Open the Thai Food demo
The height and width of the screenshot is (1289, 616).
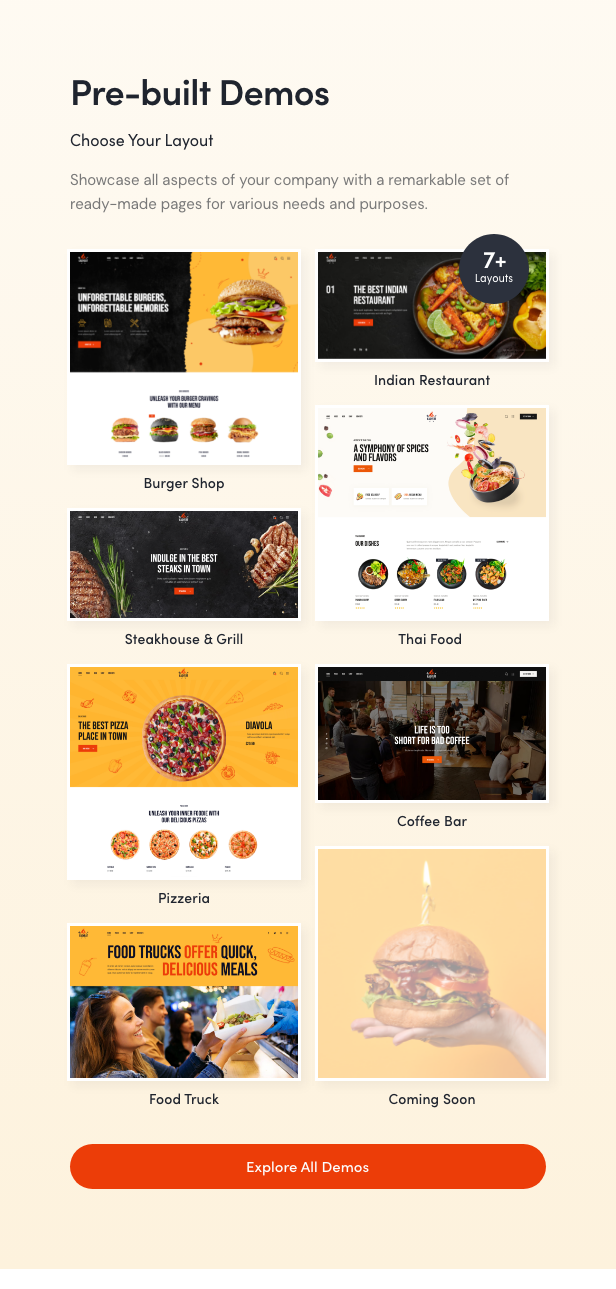coord(432,513)
